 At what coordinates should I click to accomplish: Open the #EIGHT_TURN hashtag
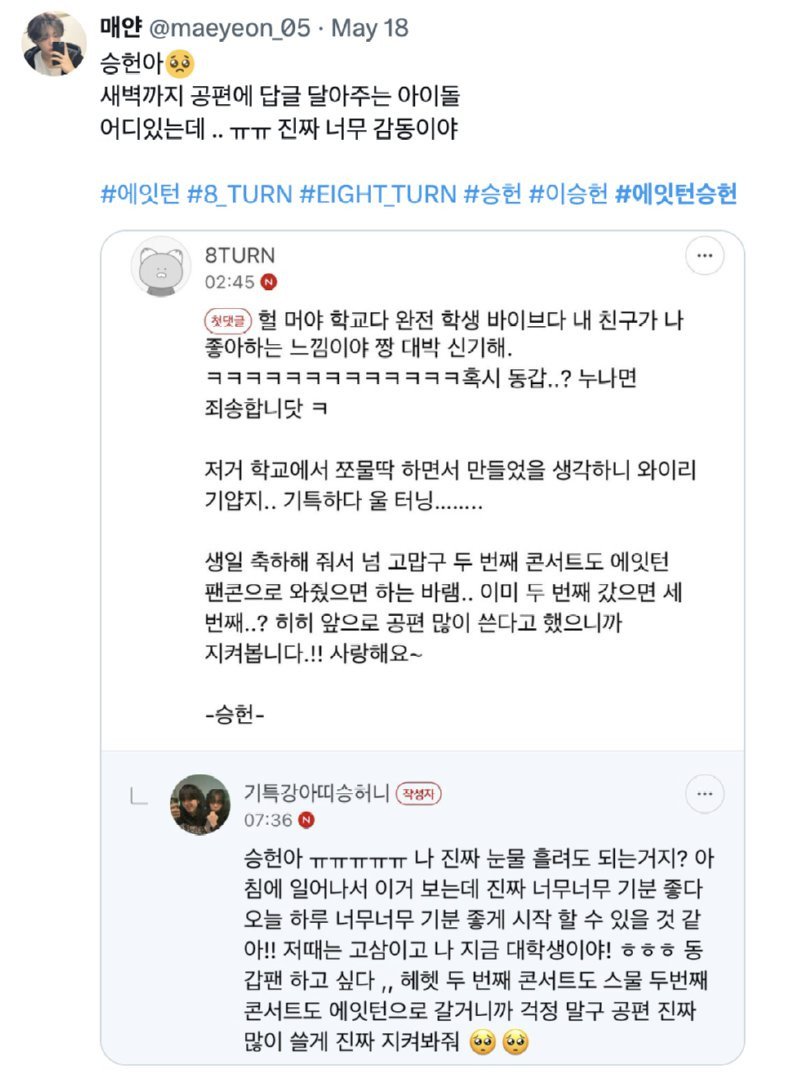click(378, 194)
